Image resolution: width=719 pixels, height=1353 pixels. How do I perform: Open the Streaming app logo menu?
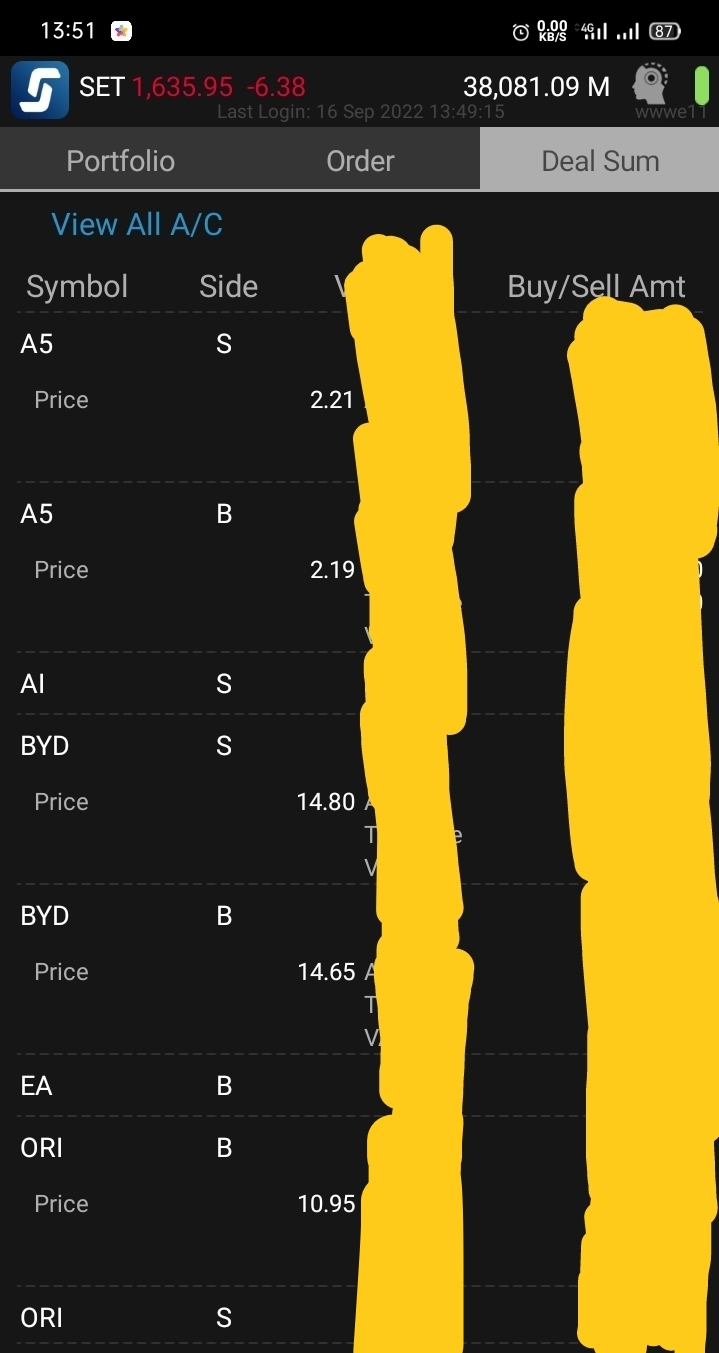click(x=40, y=89)
